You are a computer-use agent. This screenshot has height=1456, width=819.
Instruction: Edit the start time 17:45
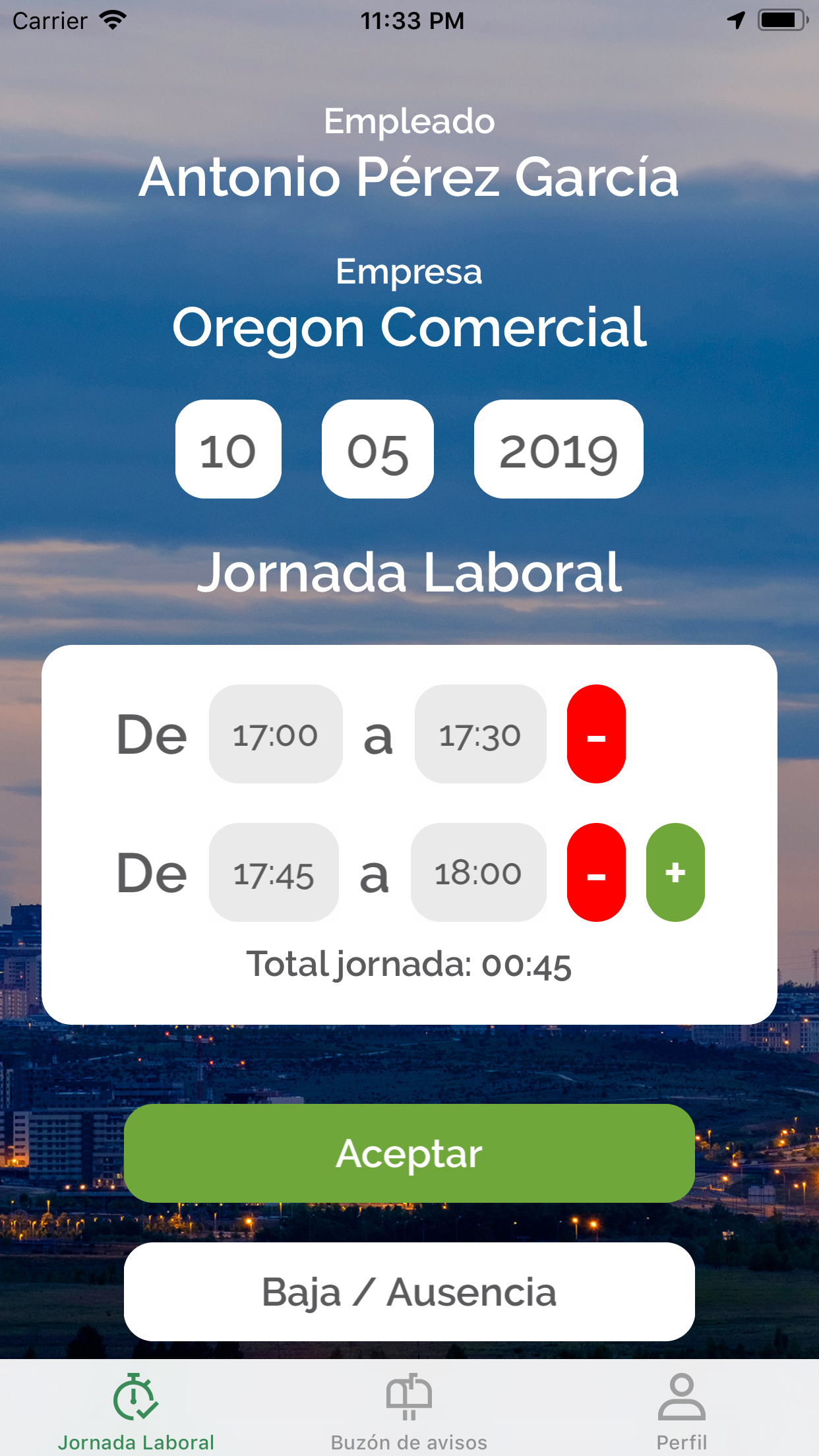274,872
